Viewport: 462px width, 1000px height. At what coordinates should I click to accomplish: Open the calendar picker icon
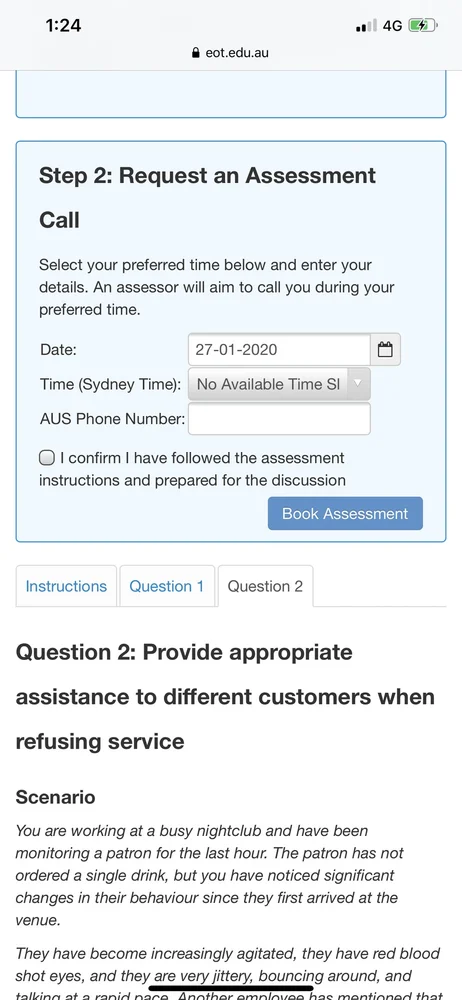coord(385,349)
